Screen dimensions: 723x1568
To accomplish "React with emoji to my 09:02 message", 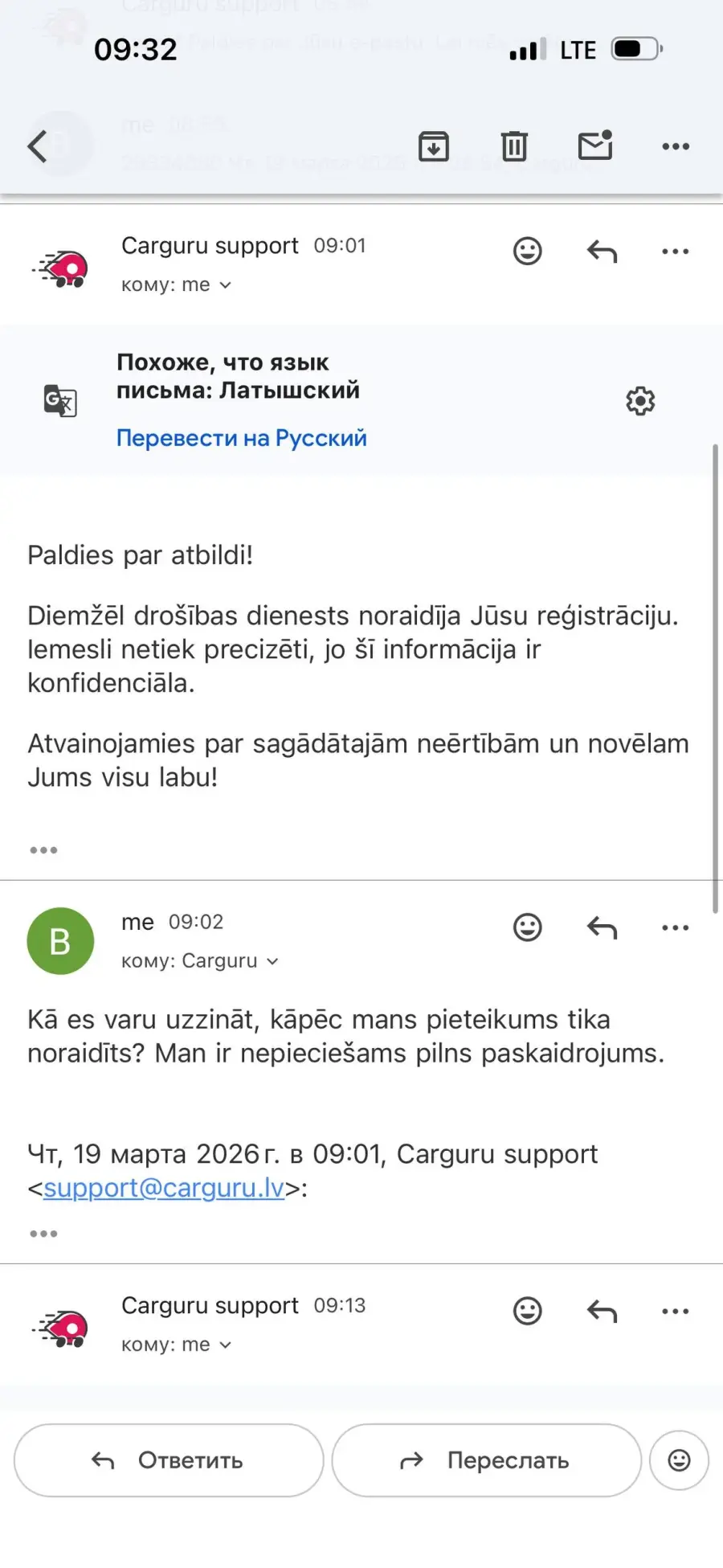I will click(527, 927).
